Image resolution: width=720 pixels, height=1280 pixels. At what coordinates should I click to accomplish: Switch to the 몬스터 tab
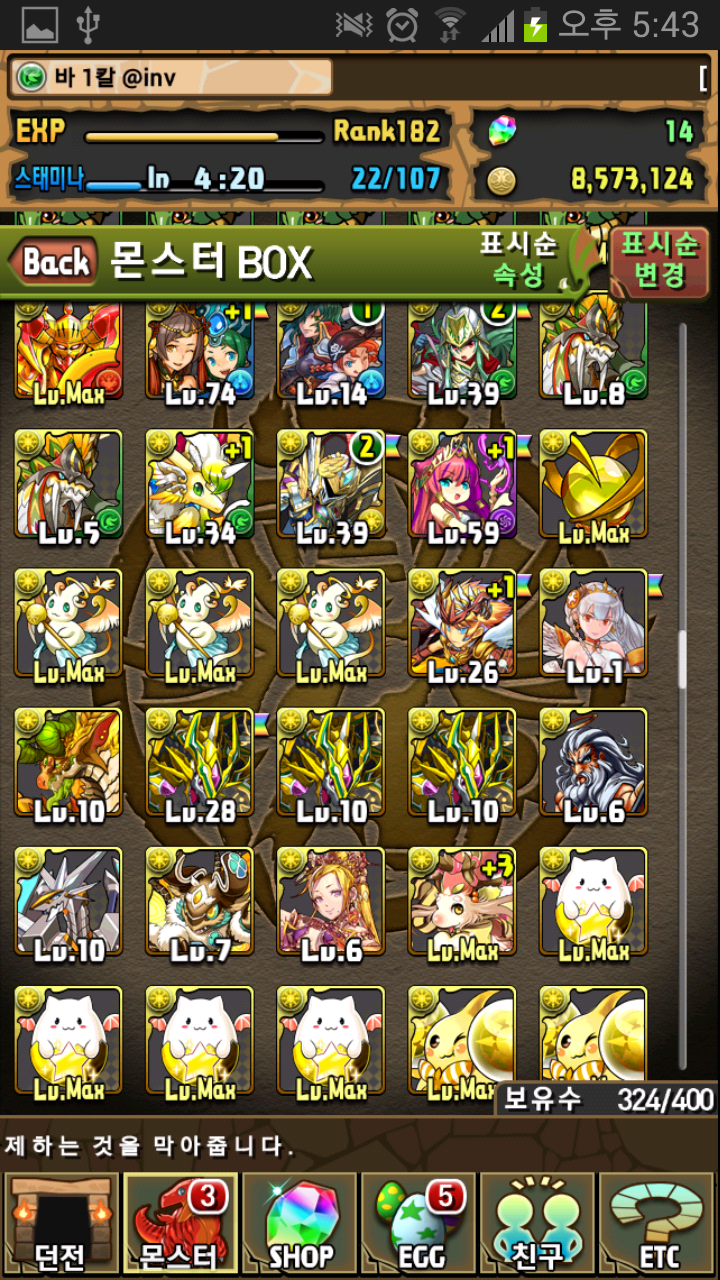pos(180,1222)
